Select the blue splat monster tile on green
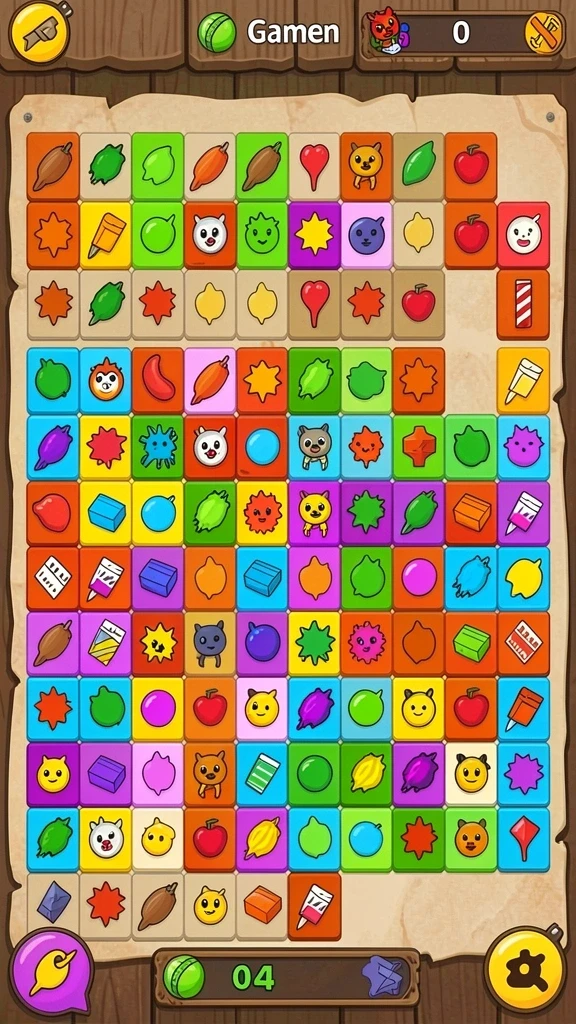 point(157,448)
